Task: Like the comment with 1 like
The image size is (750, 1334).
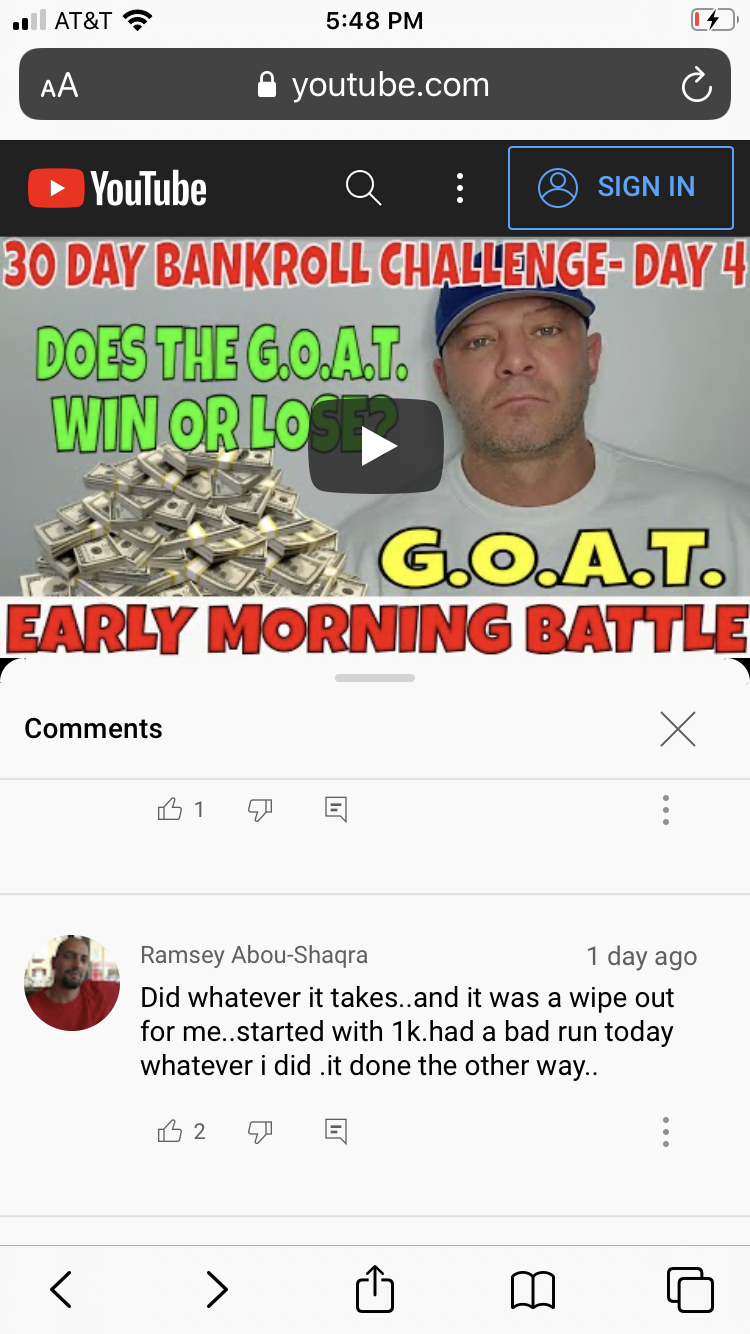Action: coord(171,809)
